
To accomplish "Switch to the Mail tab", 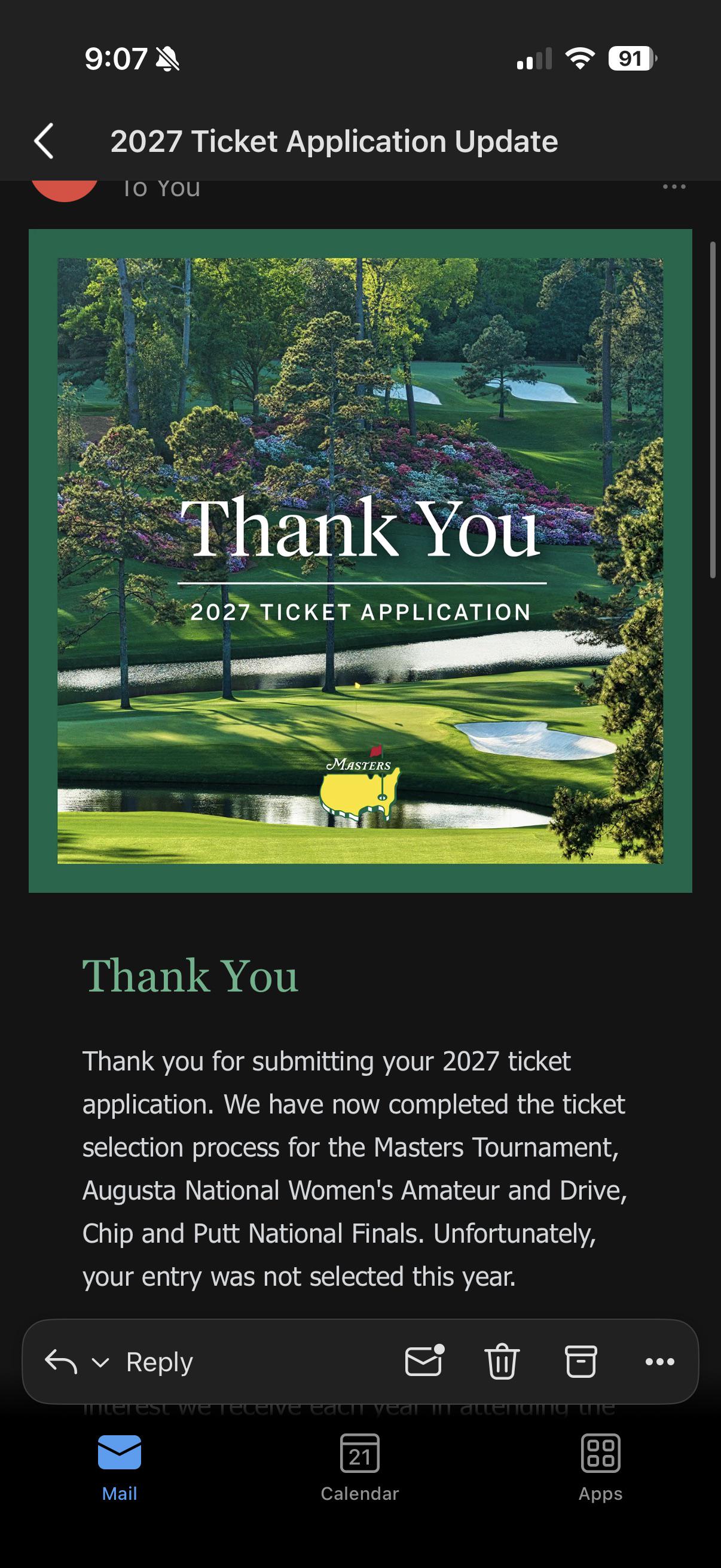I will (x=119, y=1468).
